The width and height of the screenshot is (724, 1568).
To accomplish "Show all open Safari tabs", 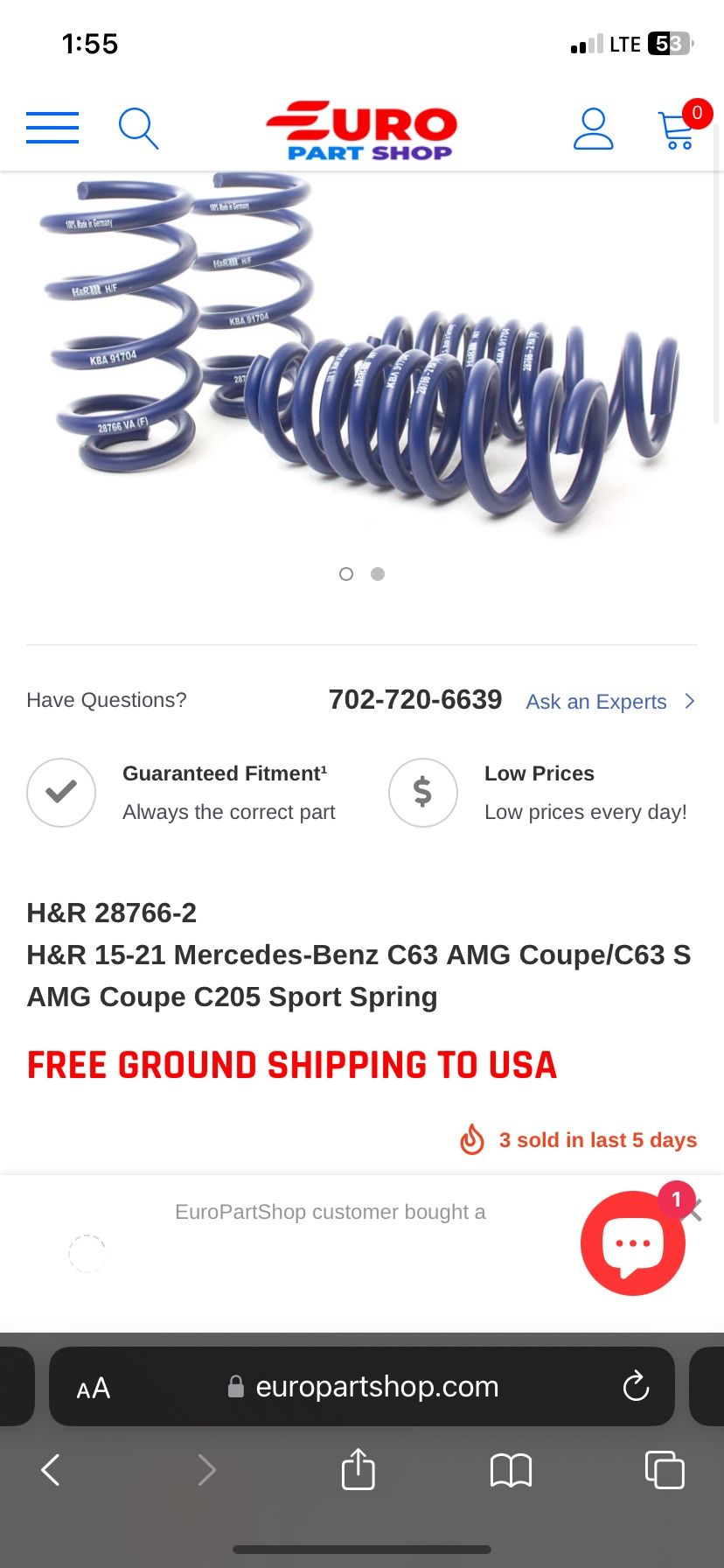I will (x=665, y=1470).
